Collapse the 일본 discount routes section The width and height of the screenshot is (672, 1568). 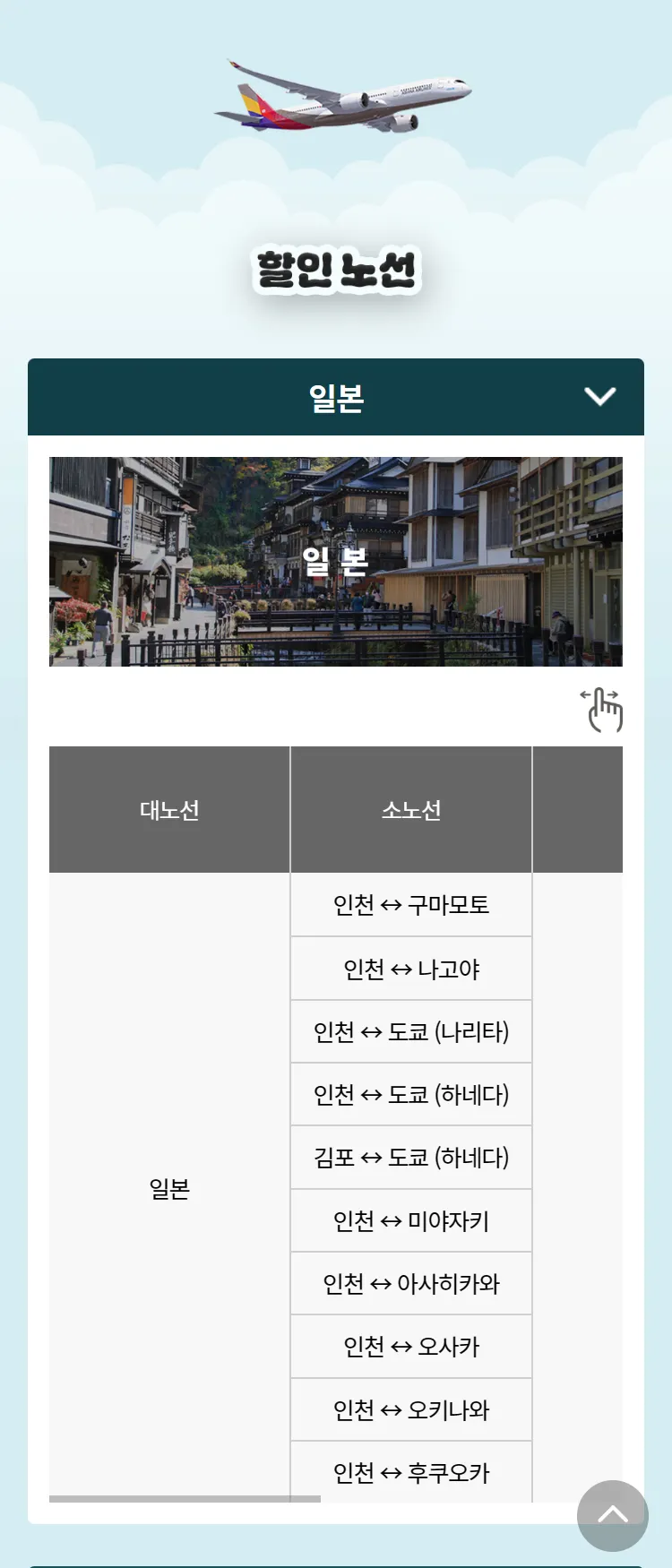599,397
